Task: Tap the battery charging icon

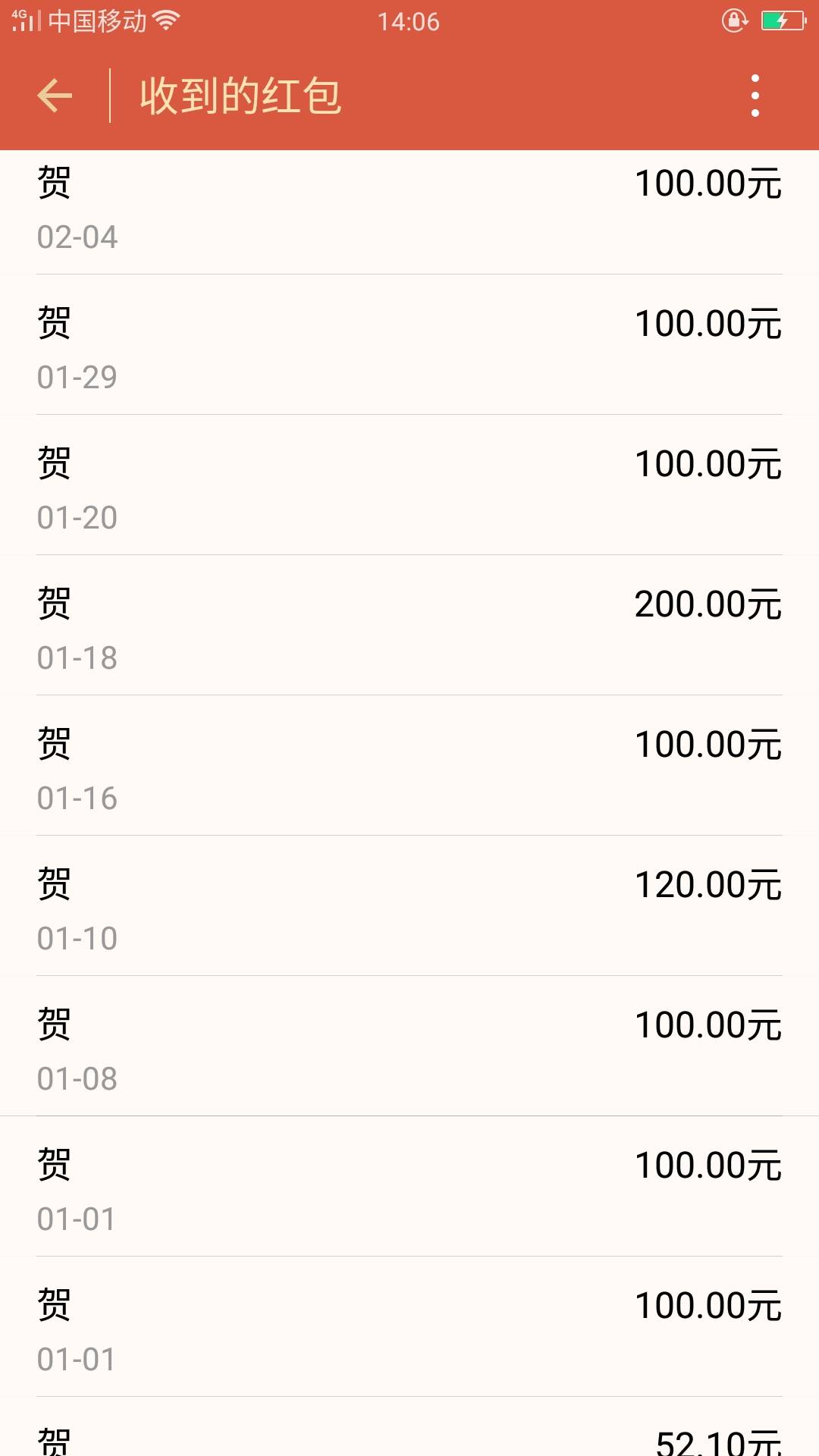Action: (782, 20)
